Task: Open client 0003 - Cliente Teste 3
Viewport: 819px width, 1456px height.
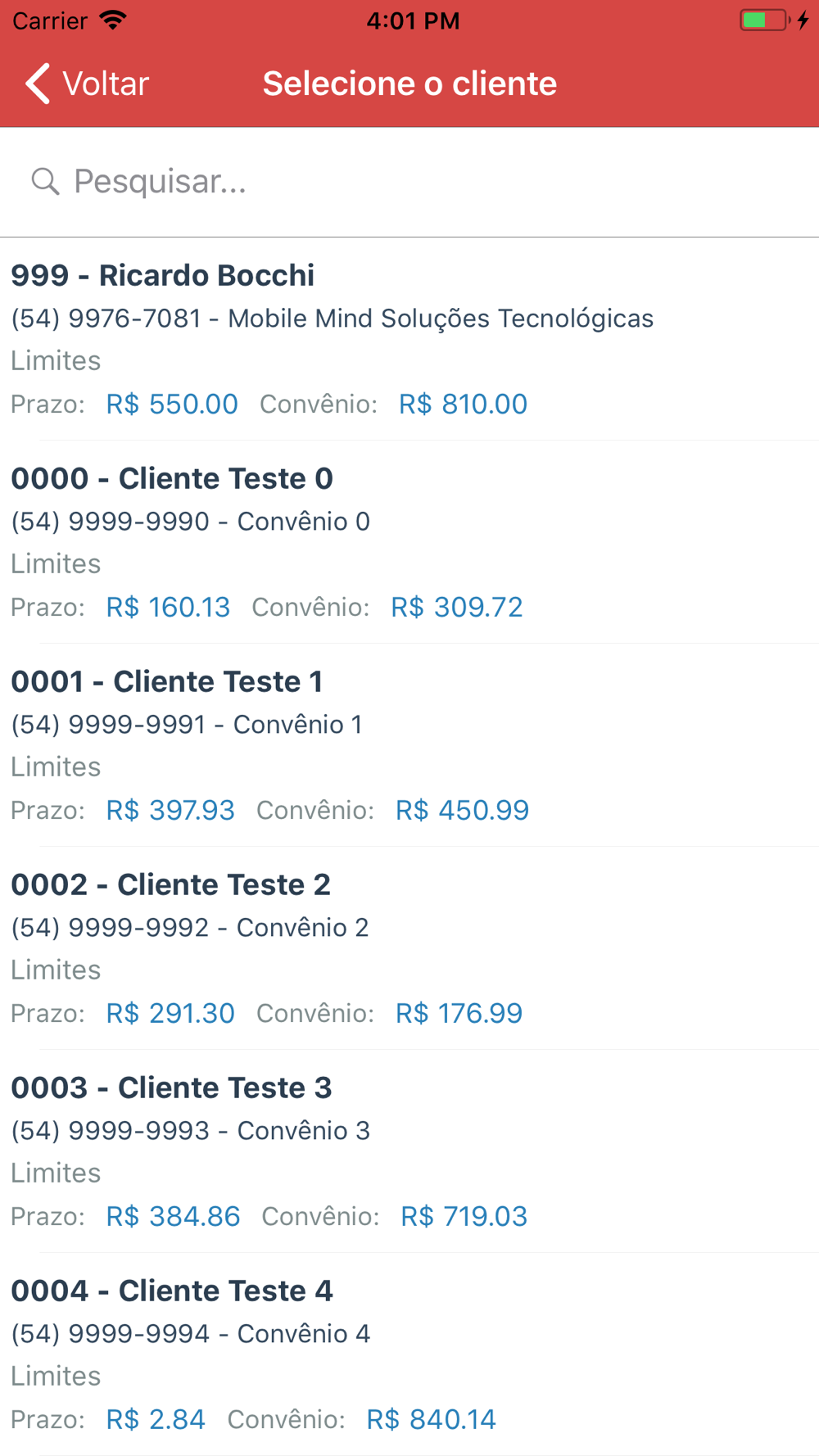Action: tap(409, 1151)
